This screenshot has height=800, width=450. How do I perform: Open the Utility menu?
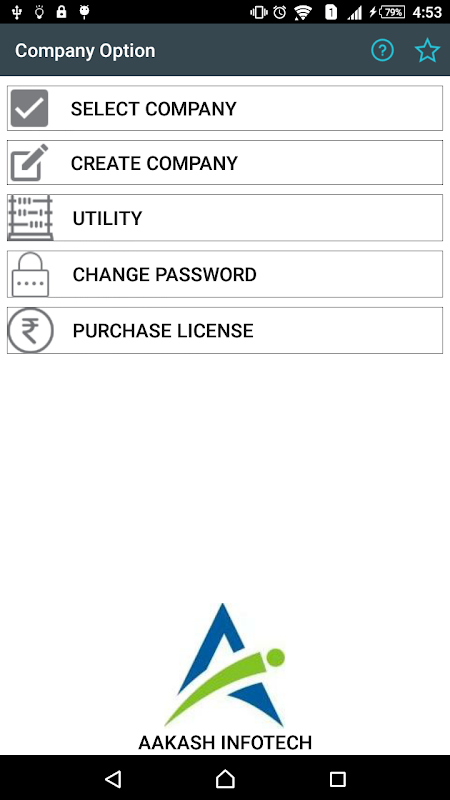point(224,218)
